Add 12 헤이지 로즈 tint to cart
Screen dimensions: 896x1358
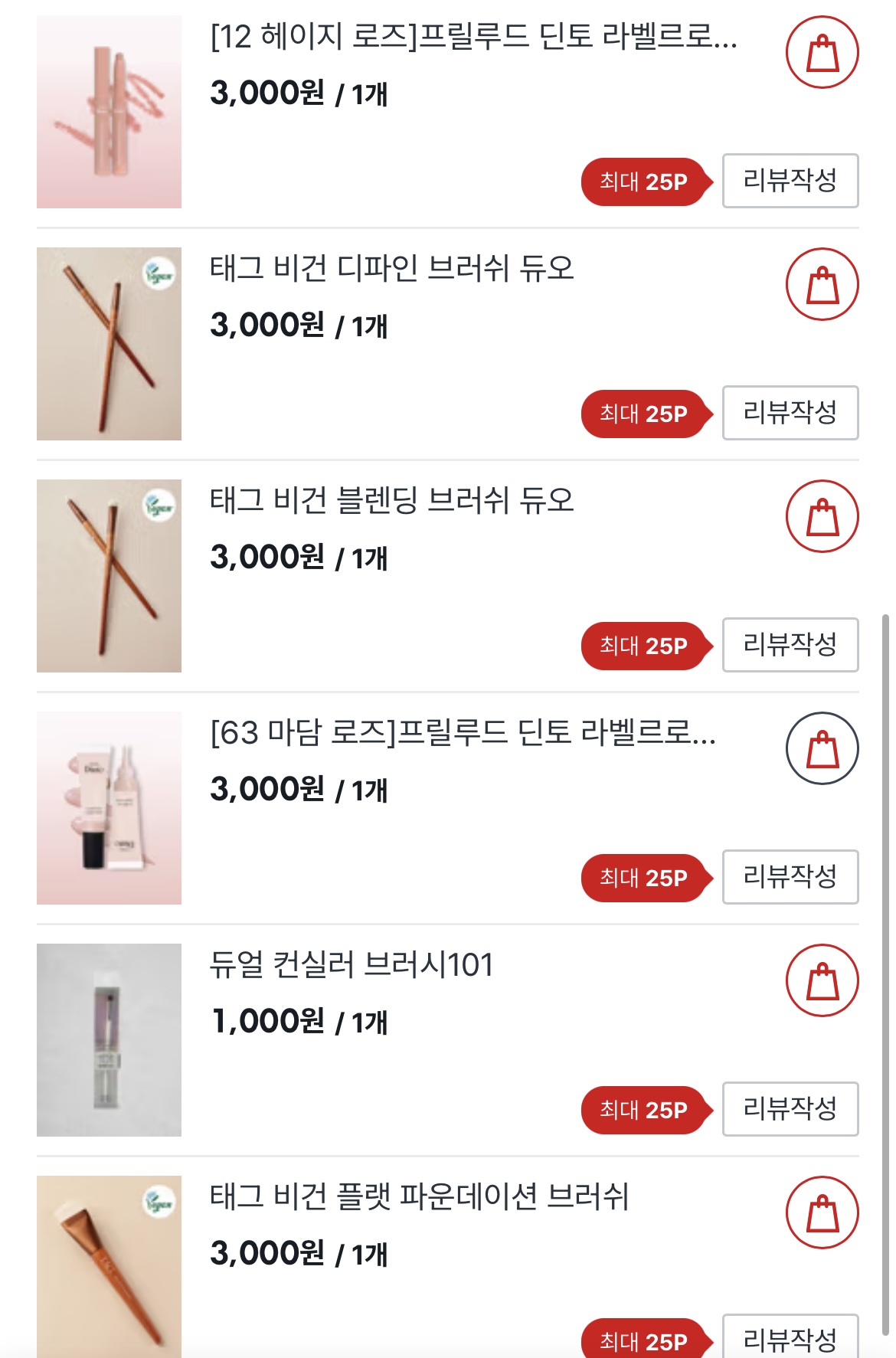coord(822,53)
